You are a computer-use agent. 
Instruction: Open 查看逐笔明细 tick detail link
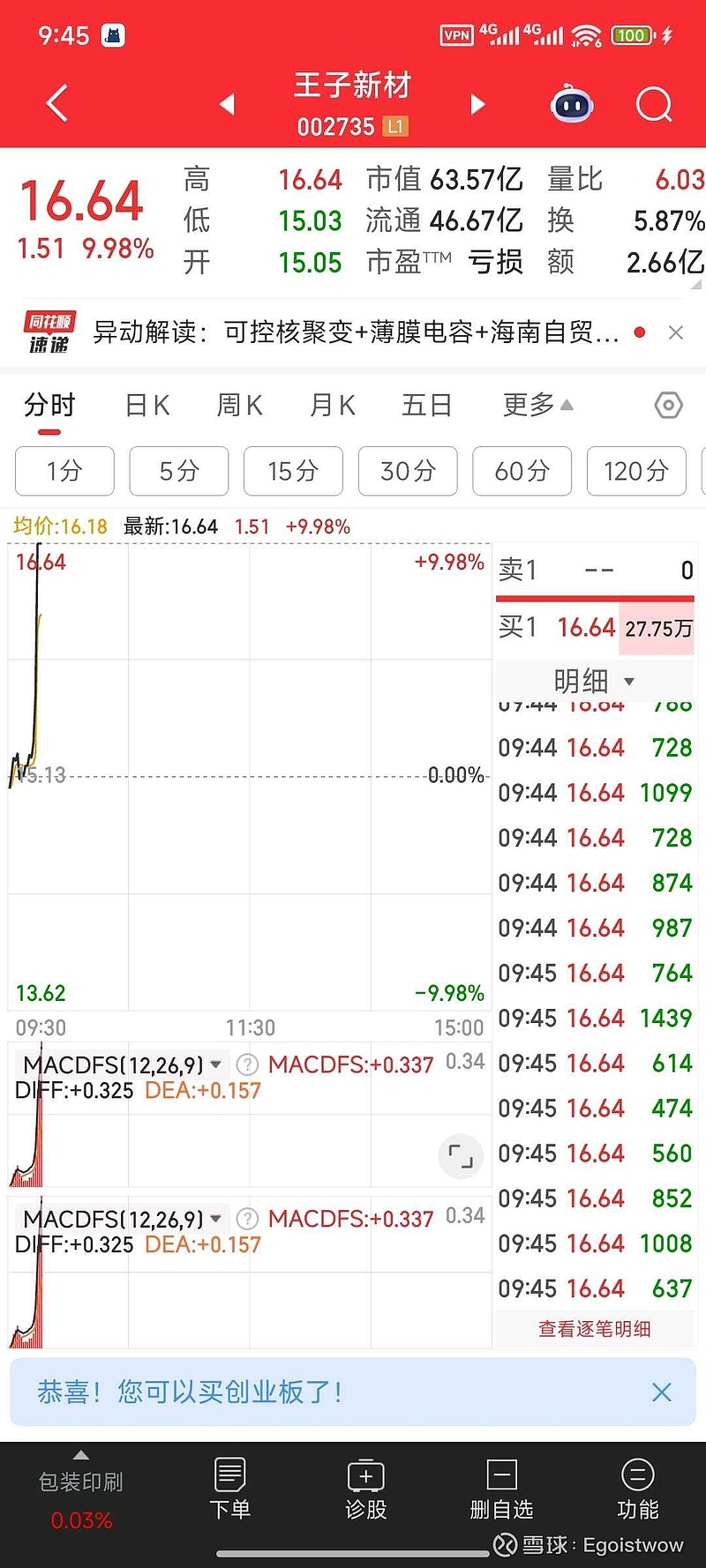594,1328
